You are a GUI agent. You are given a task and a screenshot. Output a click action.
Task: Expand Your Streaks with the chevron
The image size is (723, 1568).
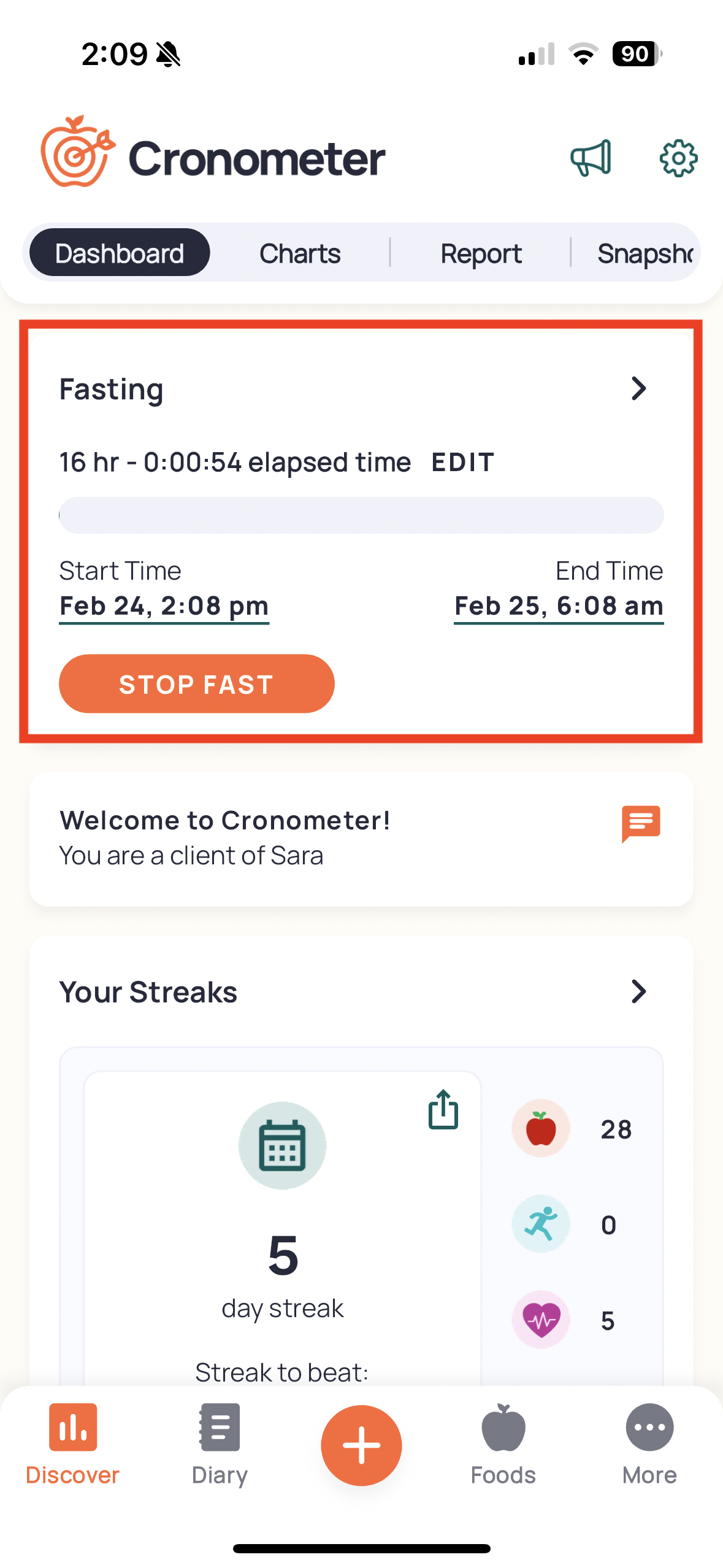pos(639,991)
